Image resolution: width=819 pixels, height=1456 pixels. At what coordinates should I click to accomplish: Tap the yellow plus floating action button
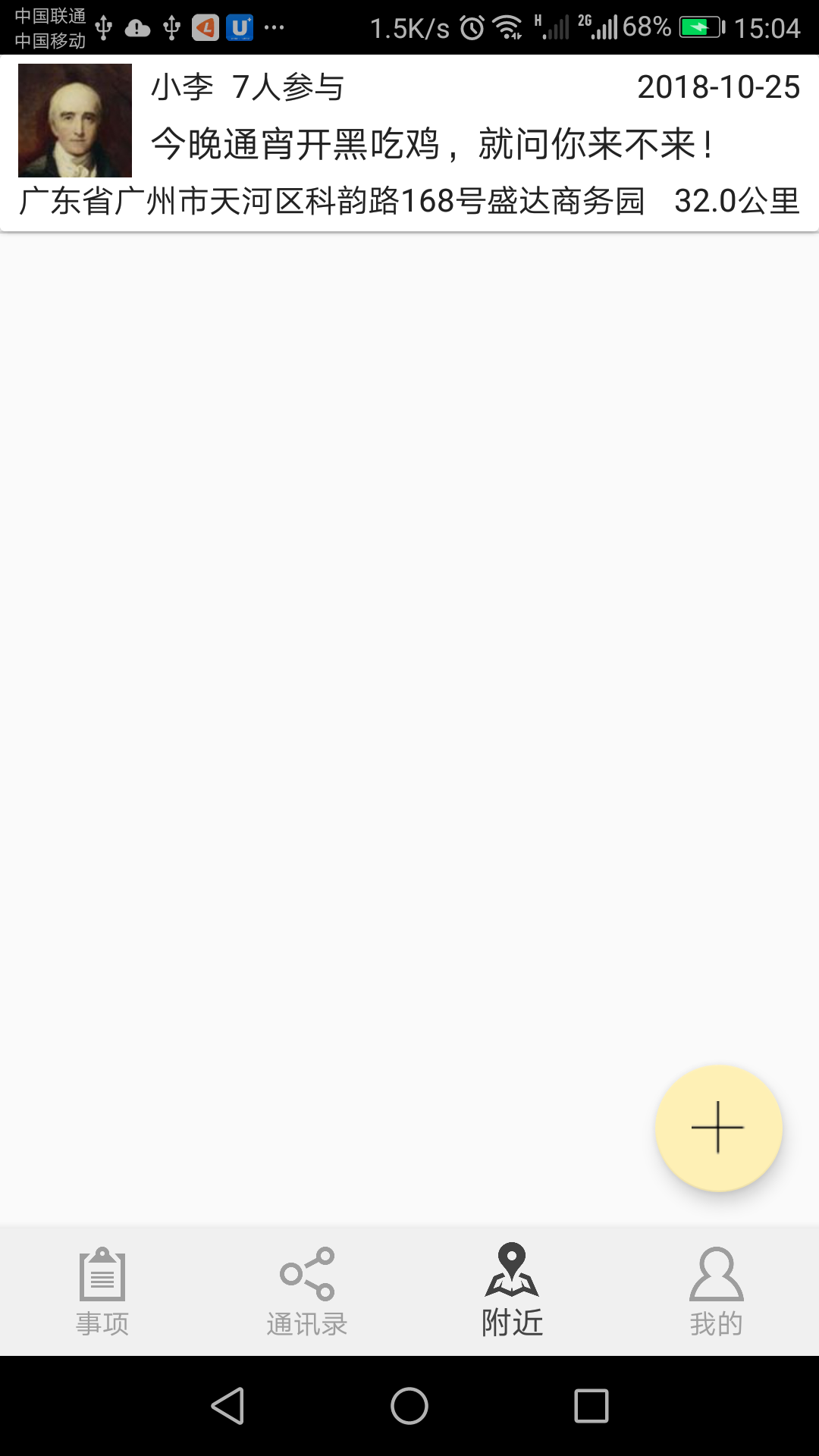click(718, 1128)
